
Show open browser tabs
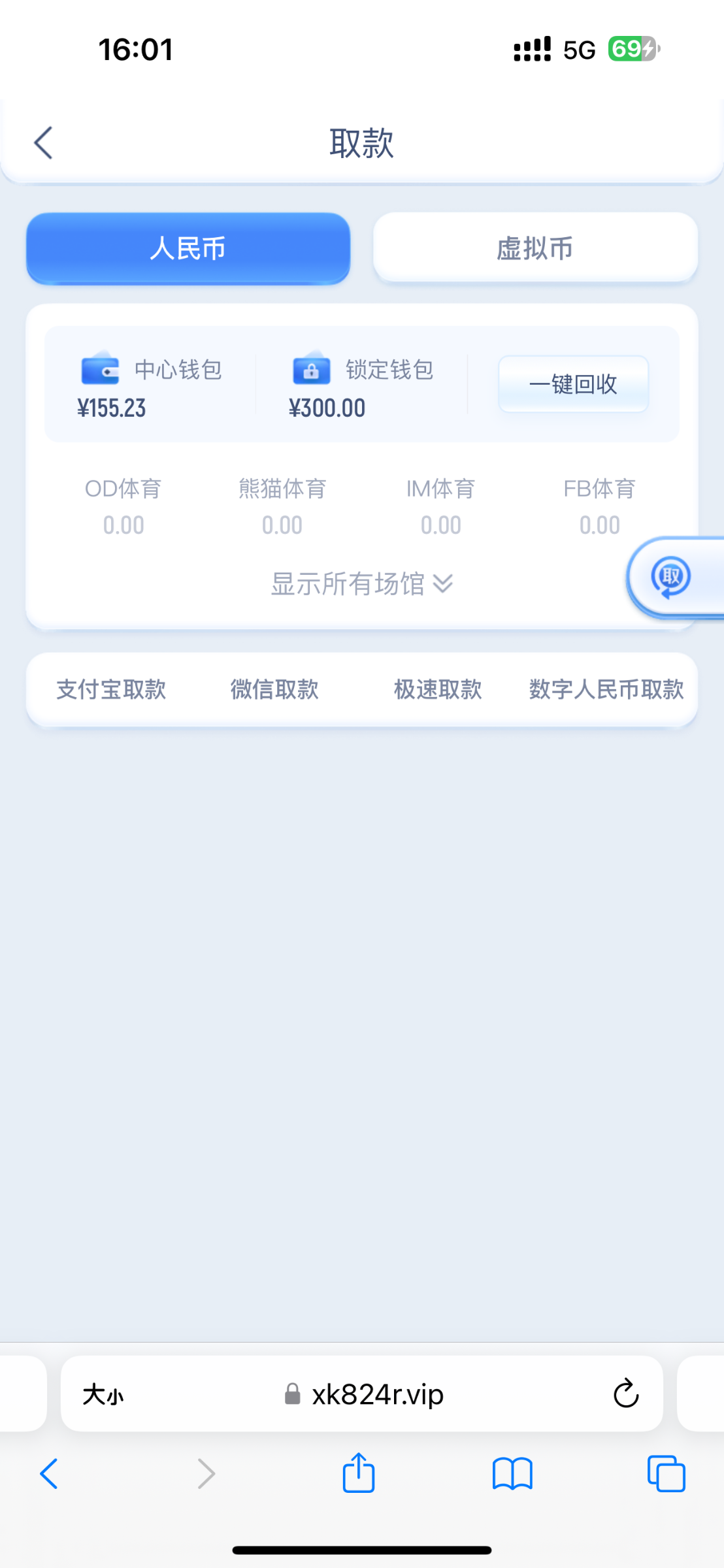[x=666, y=1474]
